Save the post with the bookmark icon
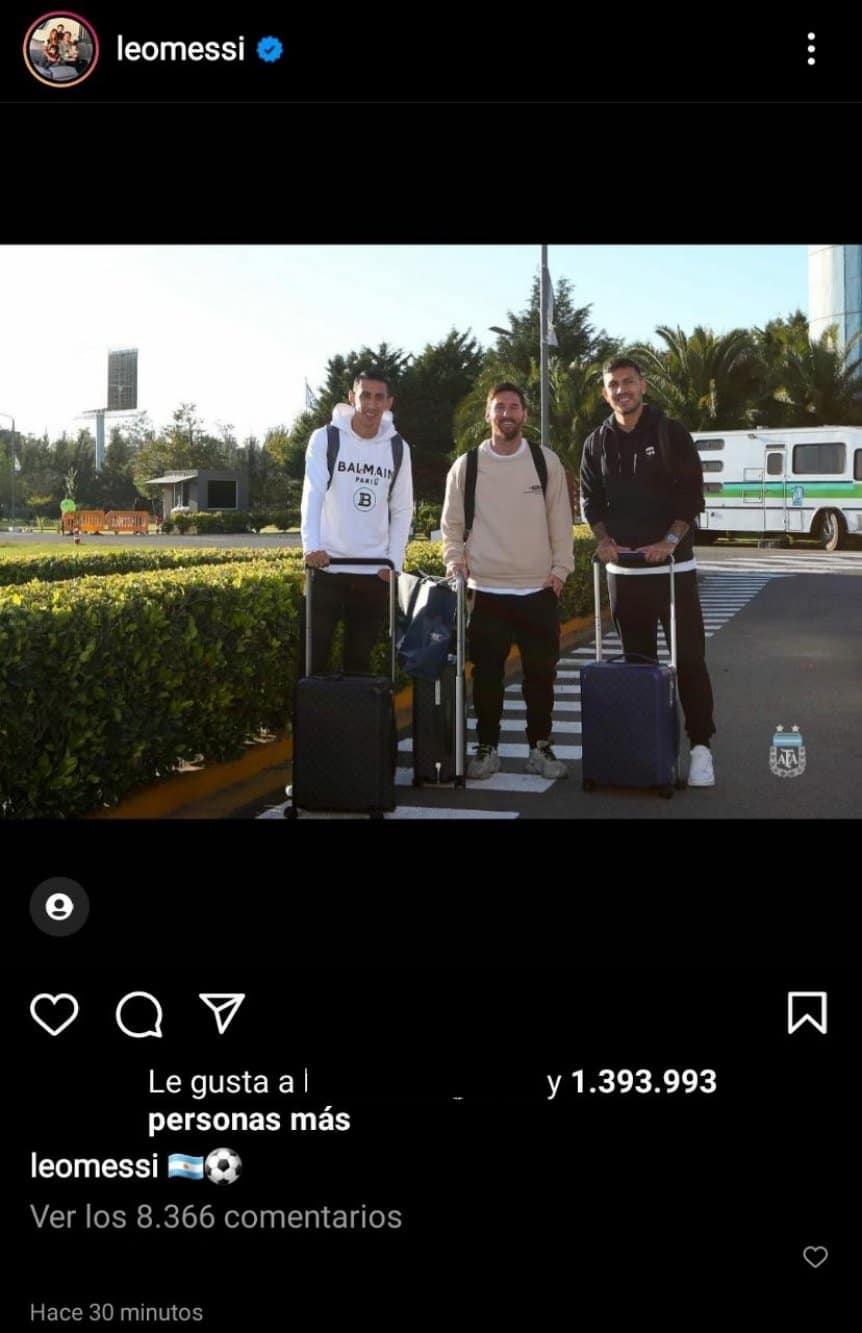862x1333 pixels. (806, 1013)
